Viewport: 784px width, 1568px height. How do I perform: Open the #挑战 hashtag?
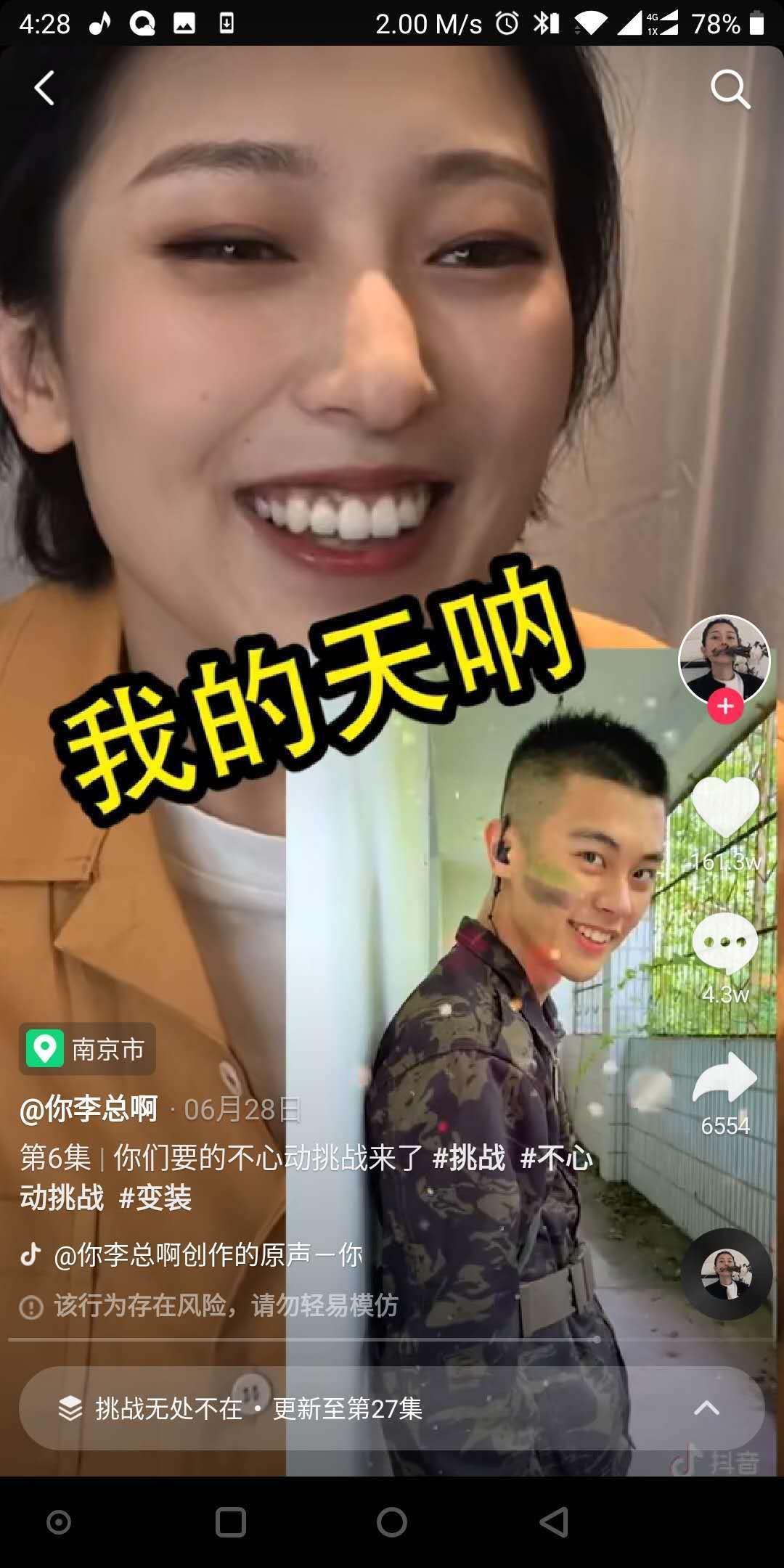469,1158
